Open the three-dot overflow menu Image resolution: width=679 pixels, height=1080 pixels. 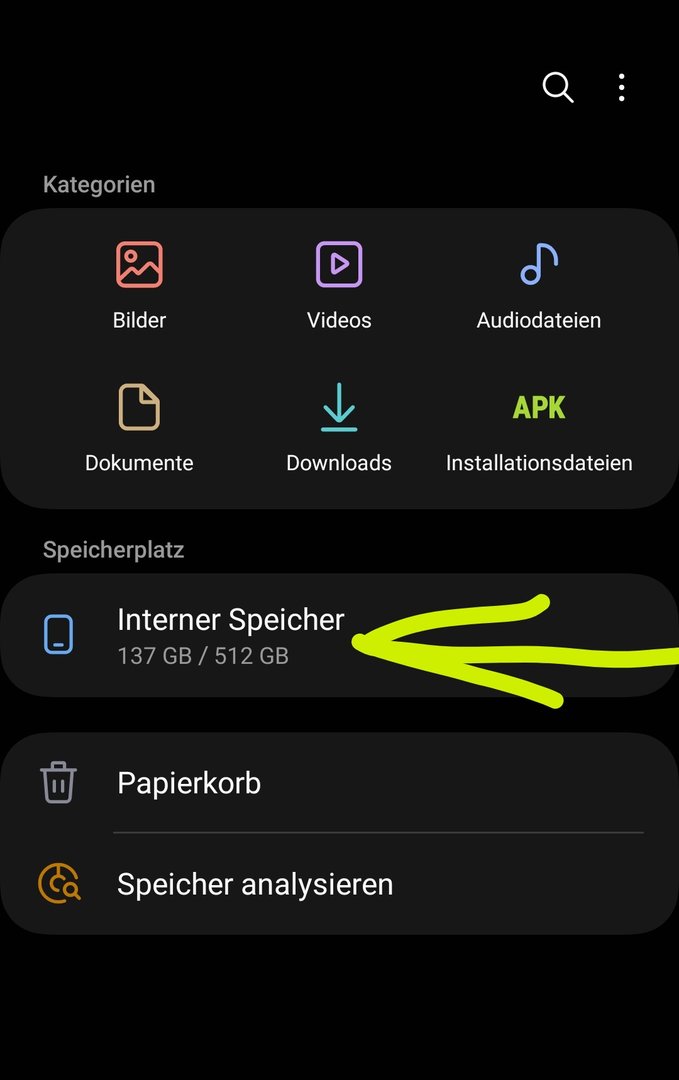pyautogui.click(x=621, y=88)
